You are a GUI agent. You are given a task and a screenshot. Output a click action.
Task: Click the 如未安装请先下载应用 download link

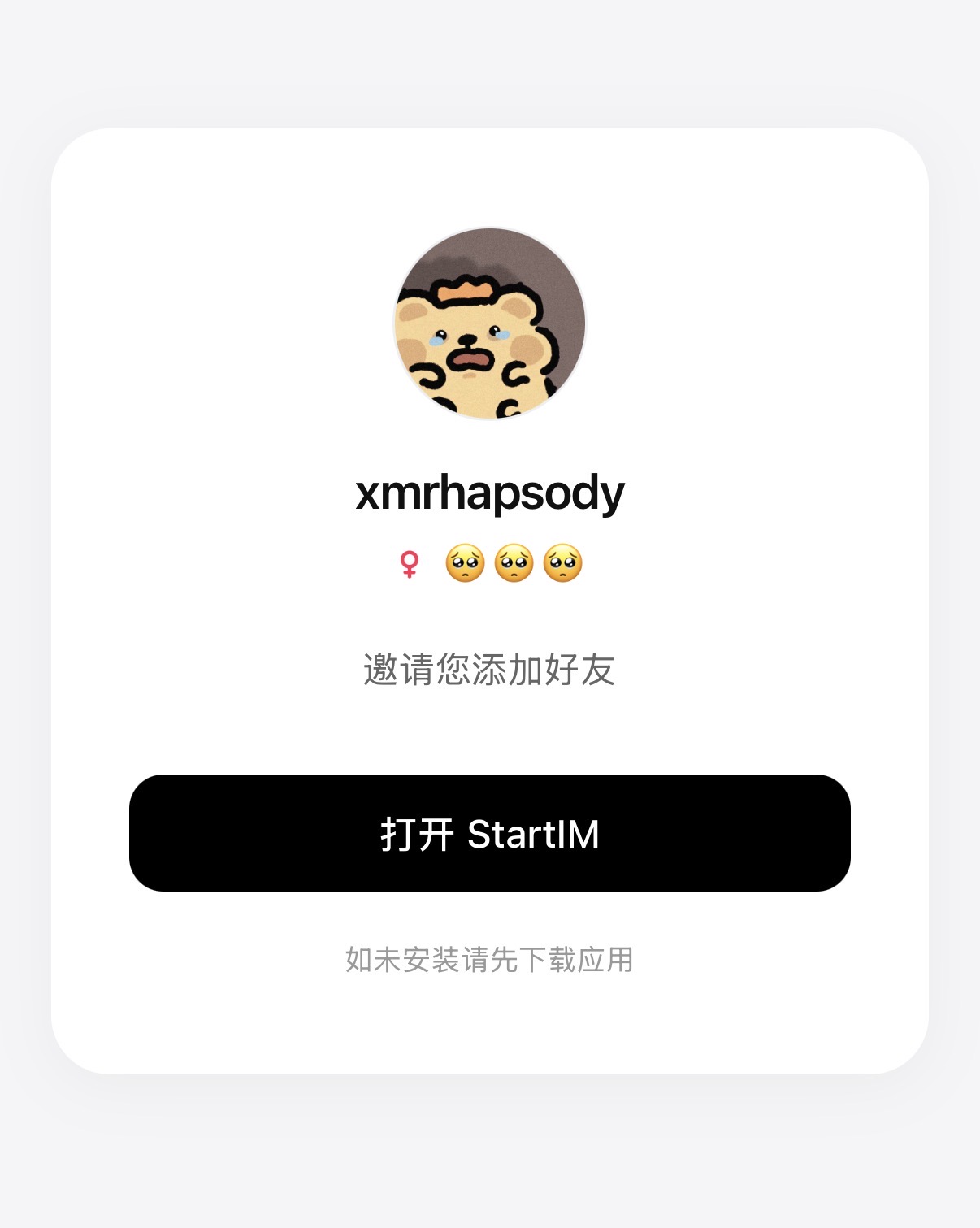pos(490,959)
